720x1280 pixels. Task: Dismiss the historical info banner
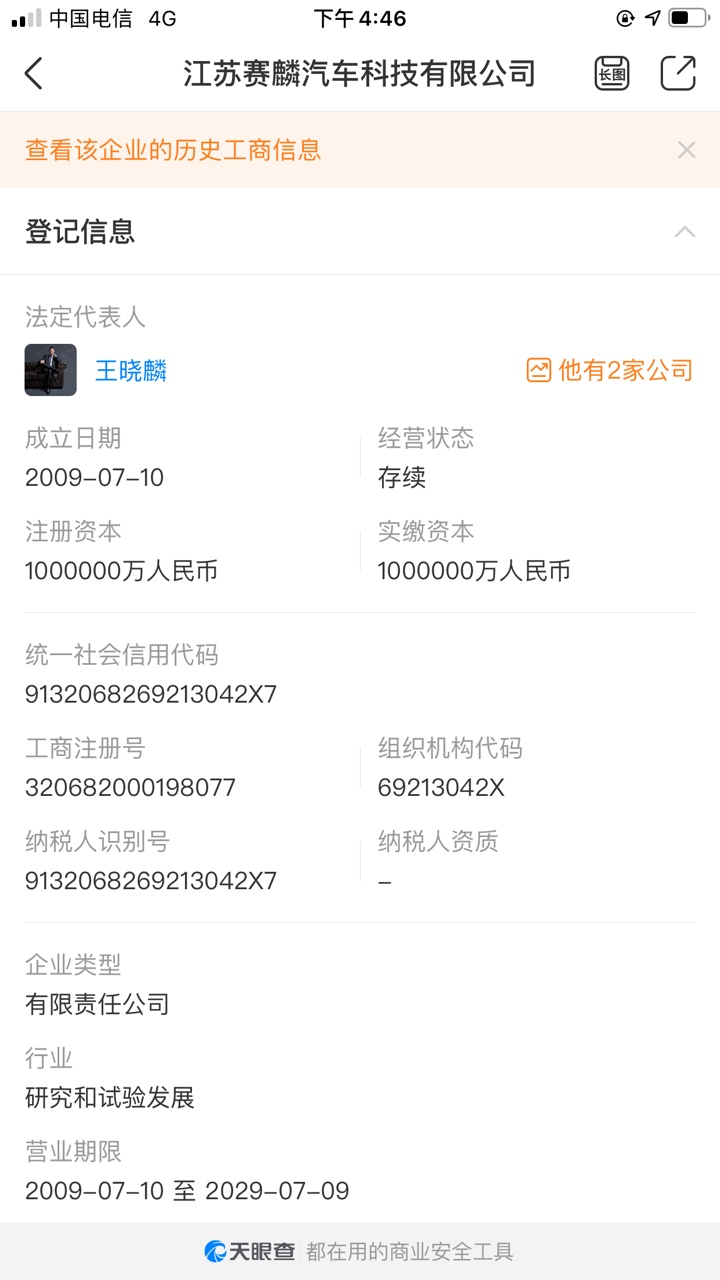[686, 150]
